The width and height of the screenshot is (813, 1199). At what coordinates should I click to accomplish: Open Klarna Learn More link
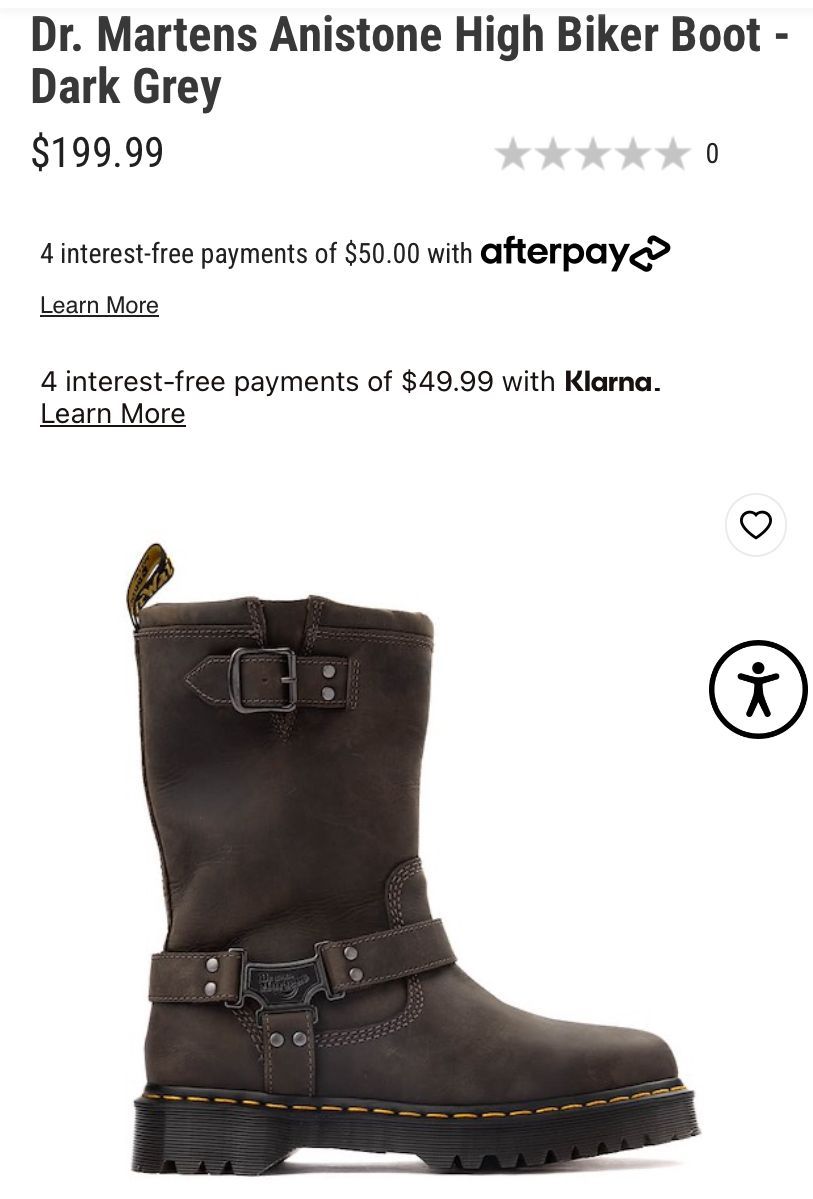coord(113,414)
